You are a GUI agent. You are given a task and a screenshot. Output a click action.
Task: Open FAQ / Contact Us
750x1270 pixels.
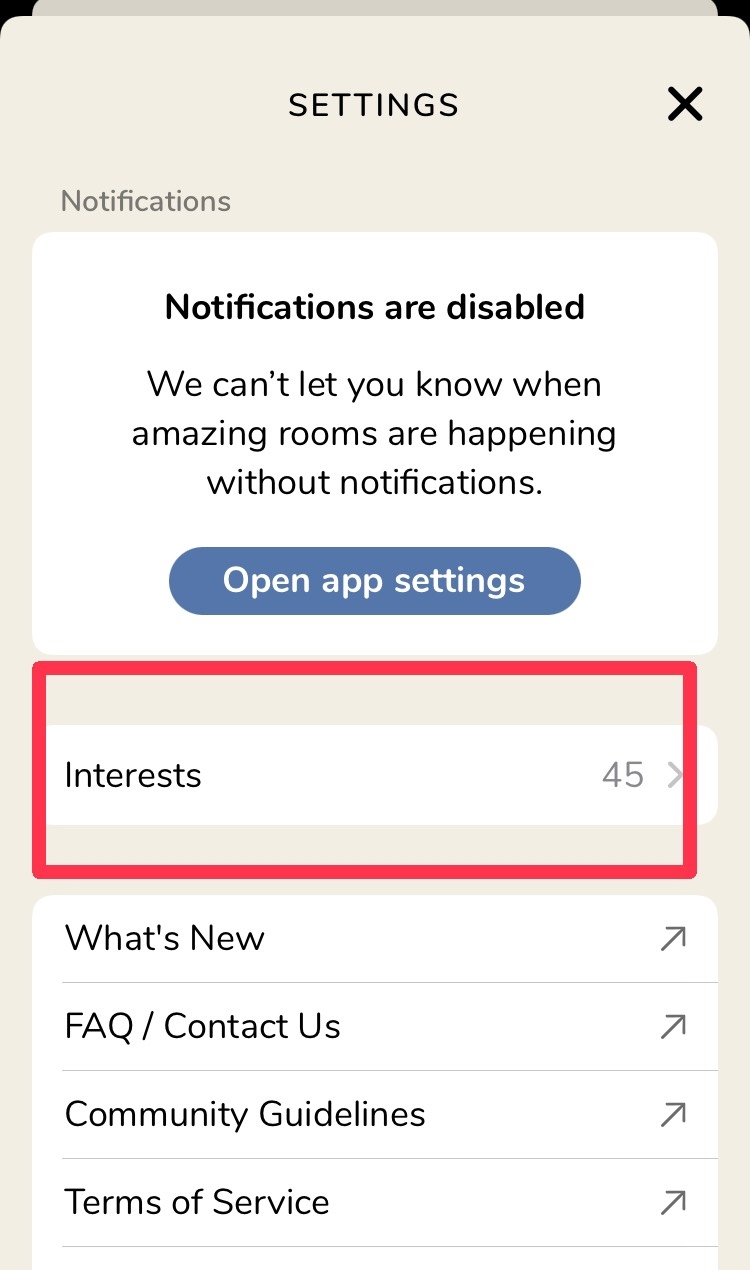point(374,1026)
